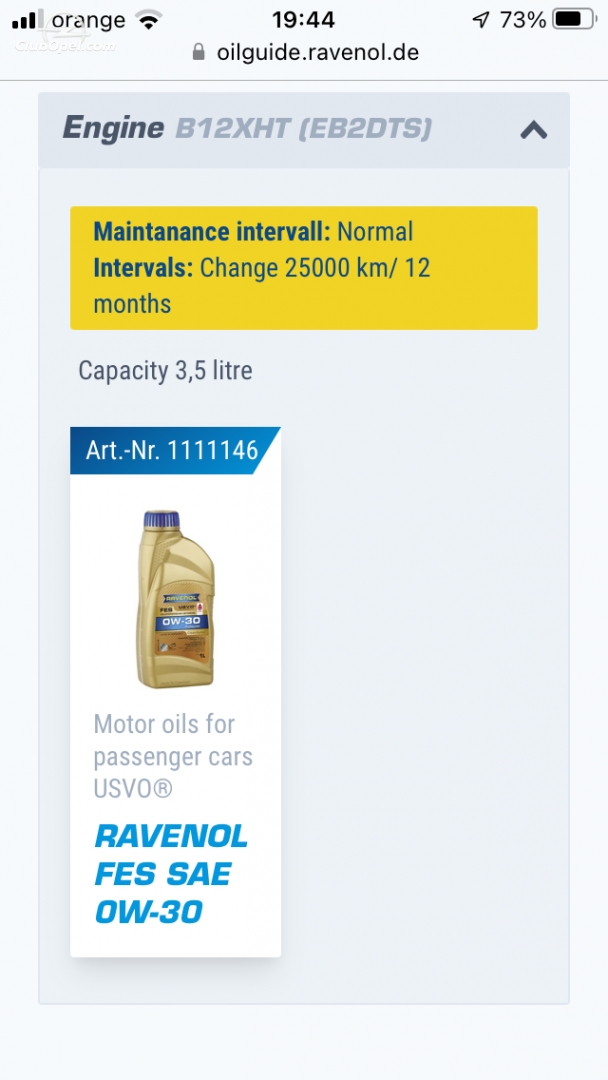Collapse the Engine B12XHT section
The height and width of the screenshot is (1080, 608).
click(x=534, y=129)
